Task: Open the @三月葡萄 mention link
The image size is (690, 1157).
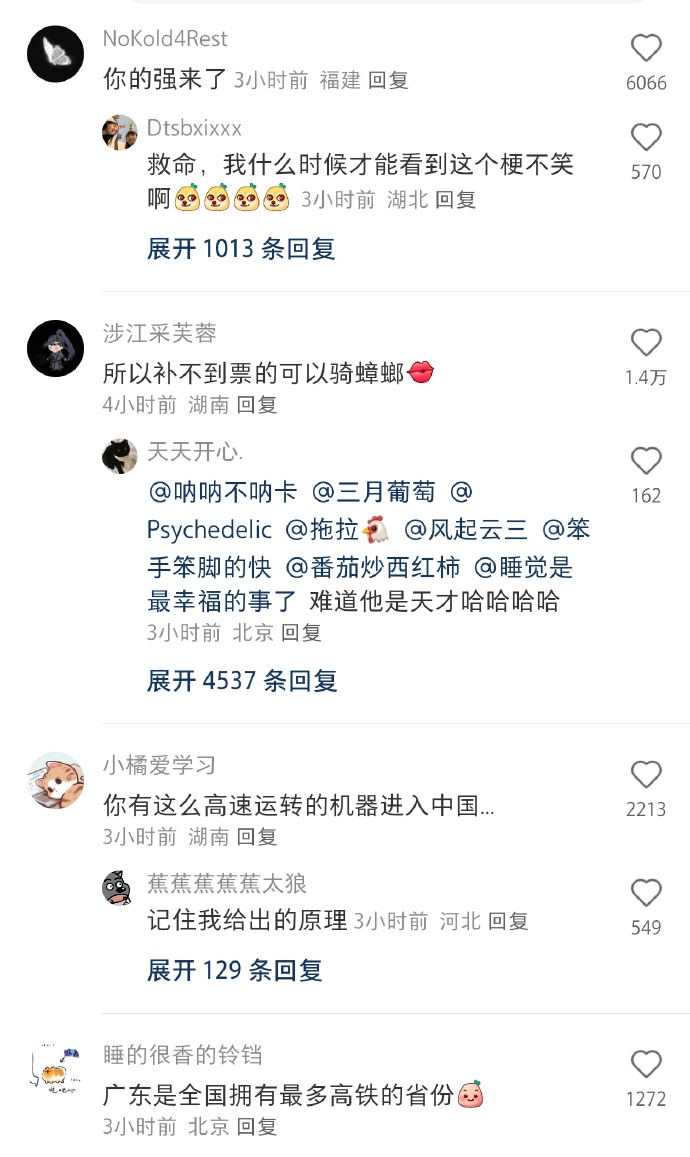Action: point(374,492)
